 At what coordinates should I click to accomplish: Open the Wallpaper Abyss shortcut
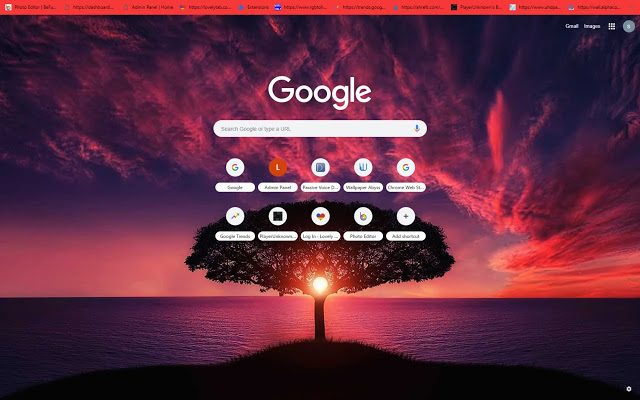[363, 168]
